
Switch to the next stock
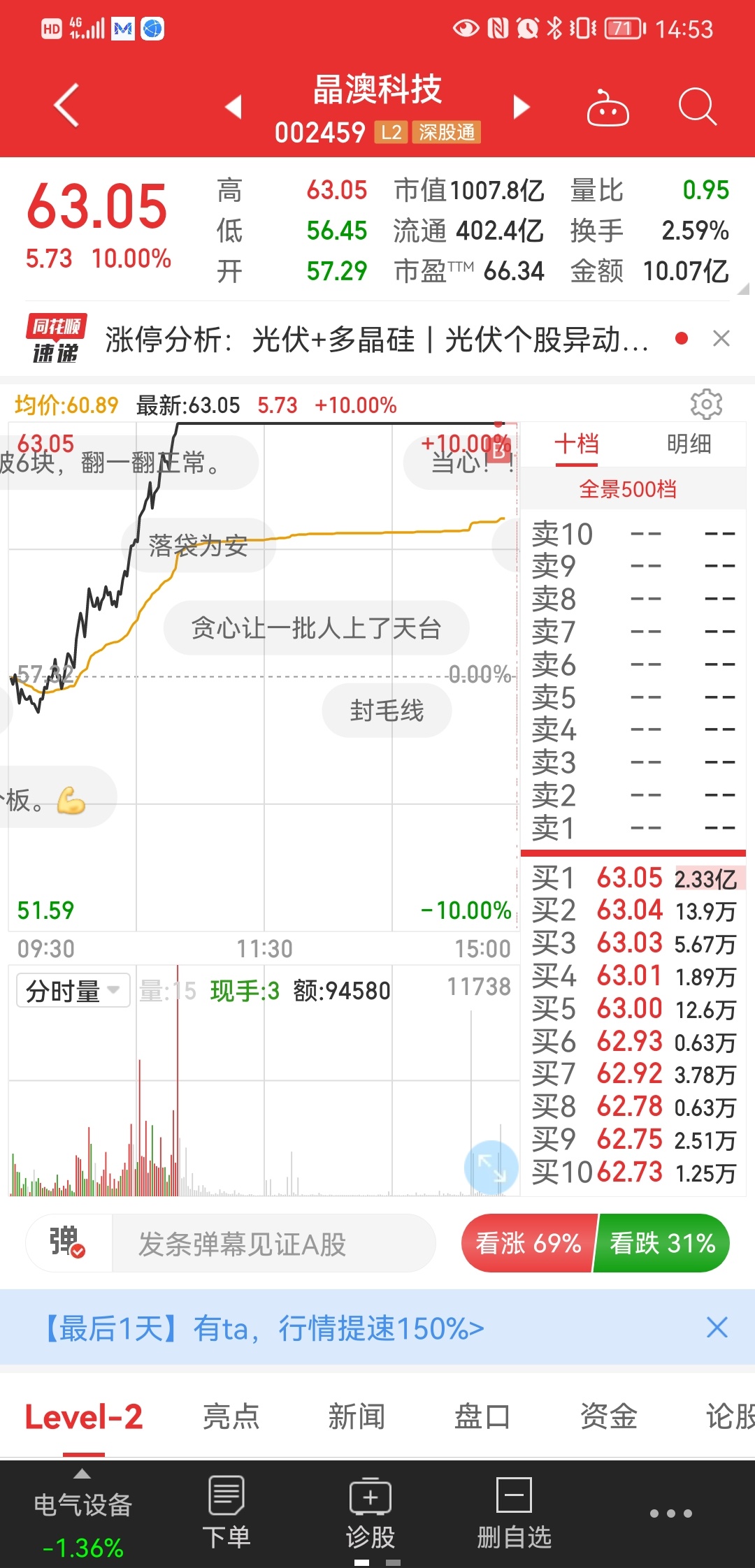pyautogui.click(x=522, y=107)
